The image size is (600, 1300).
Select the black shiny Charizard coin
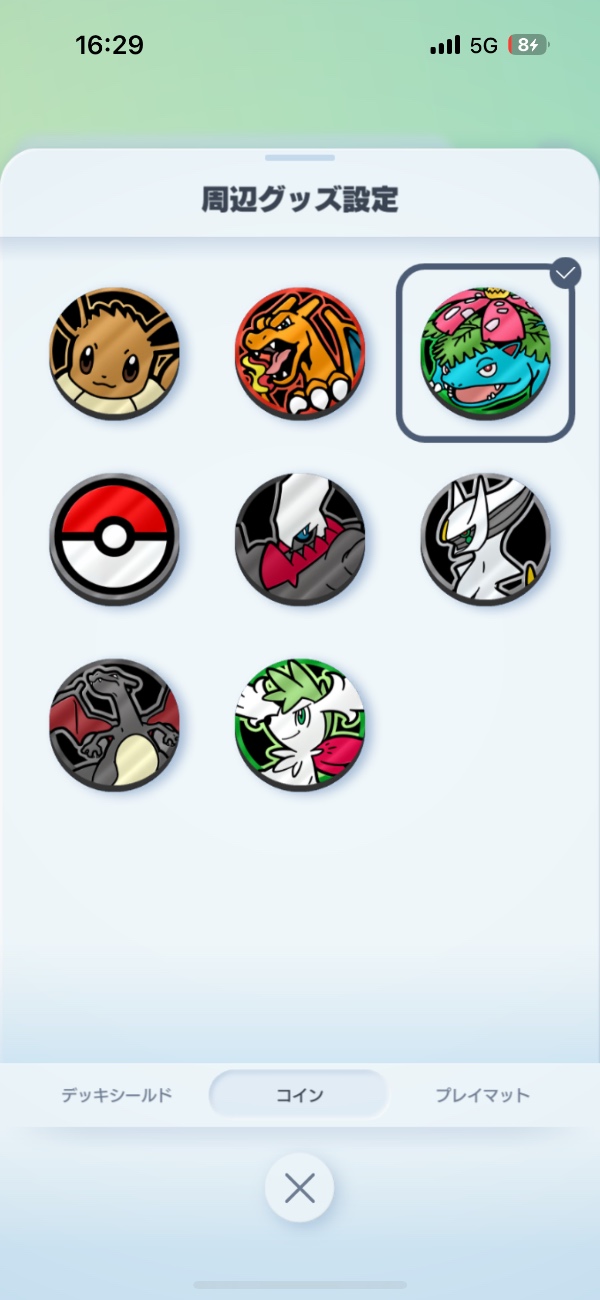coord(115,724)
